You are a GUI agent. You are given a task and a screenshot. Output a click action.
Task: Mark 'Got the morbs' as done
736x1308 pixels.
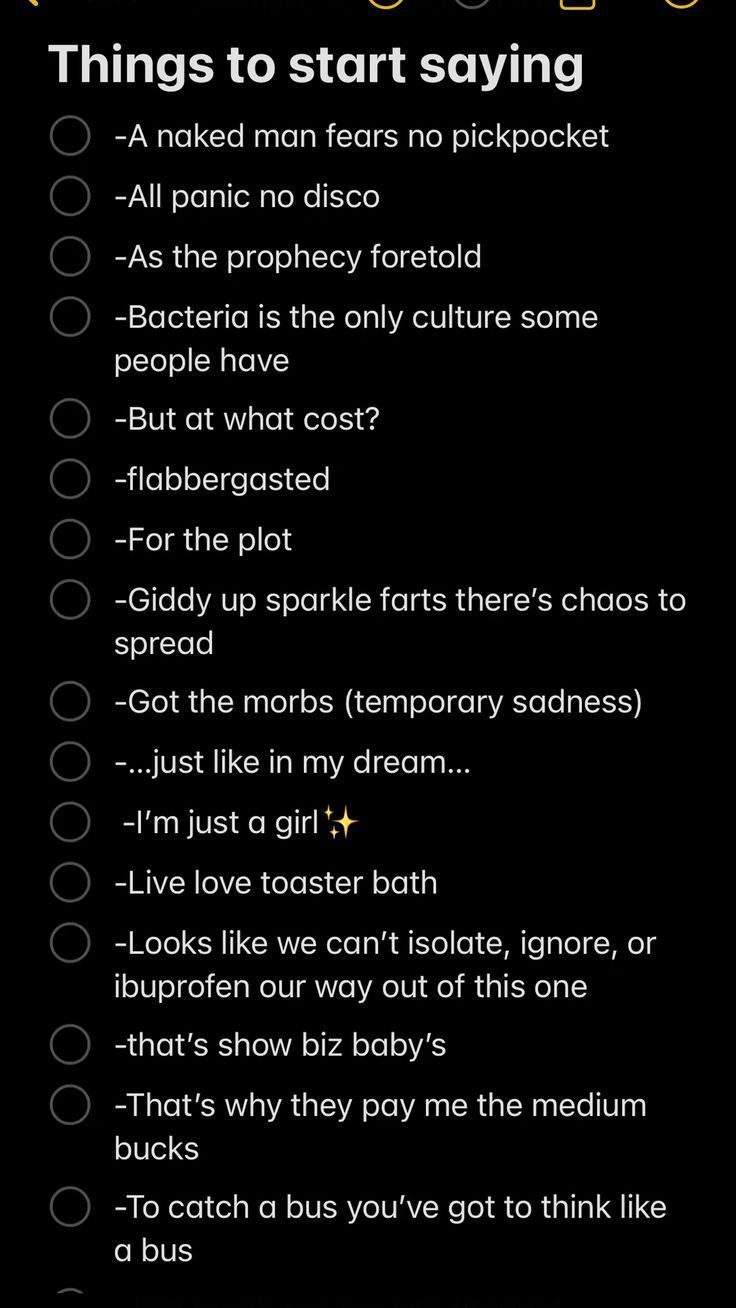70,701
